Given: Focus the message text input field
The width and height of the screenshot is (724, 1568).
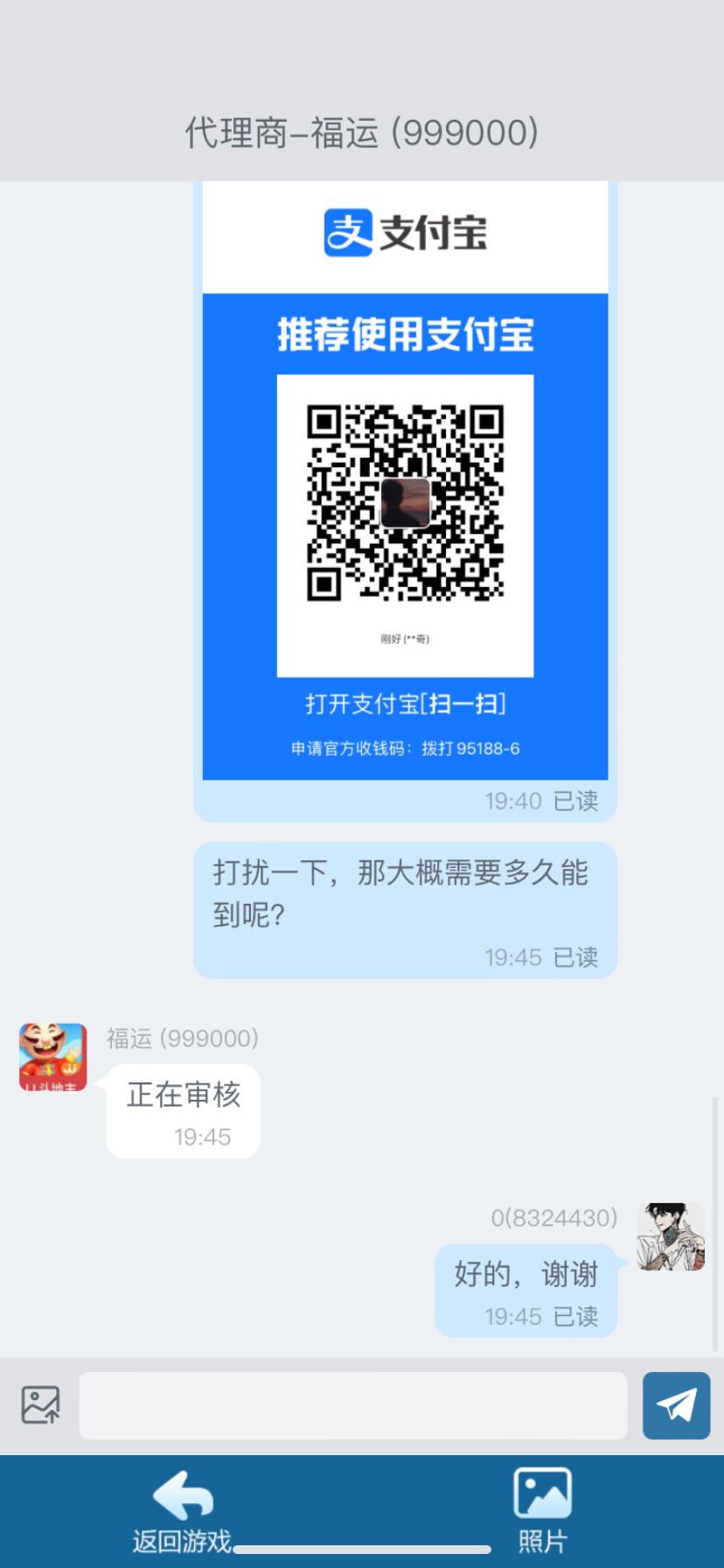Looking at the screenshot, I should [352, 1405].
